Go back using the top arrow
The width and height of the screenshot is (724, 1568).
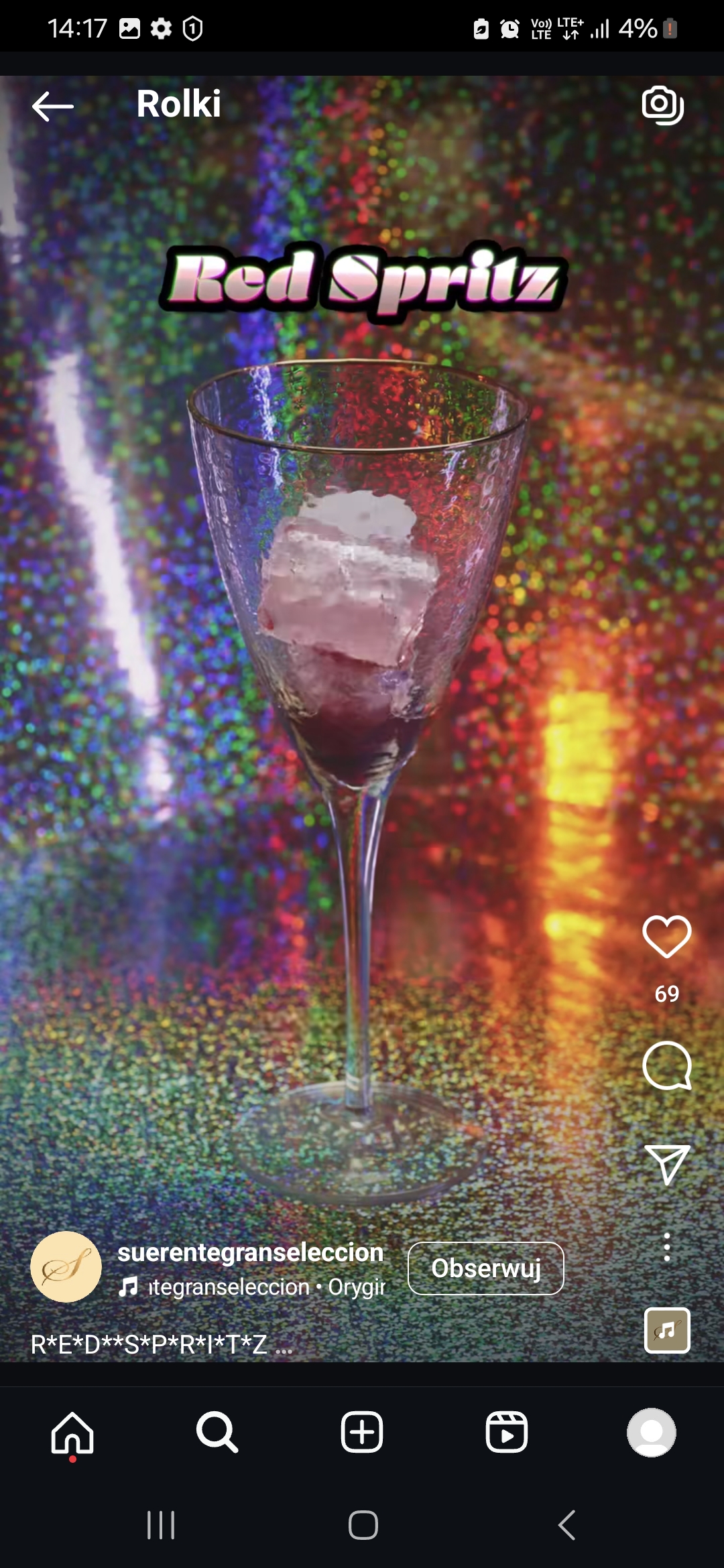(x=53, y=106)
